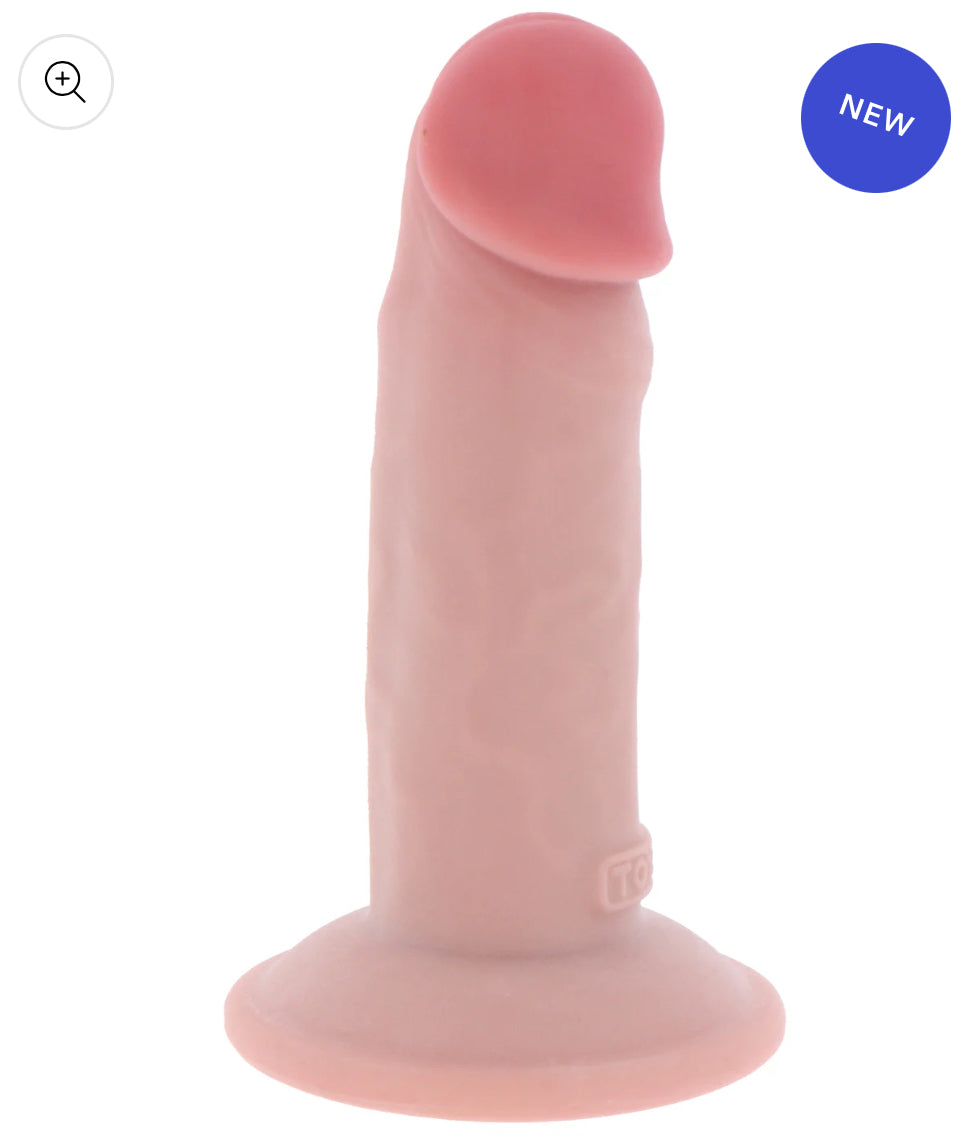Tap the magnifier zoom icon
Viewport: 977px width, 1136px height.
click(x=66, y=82)
